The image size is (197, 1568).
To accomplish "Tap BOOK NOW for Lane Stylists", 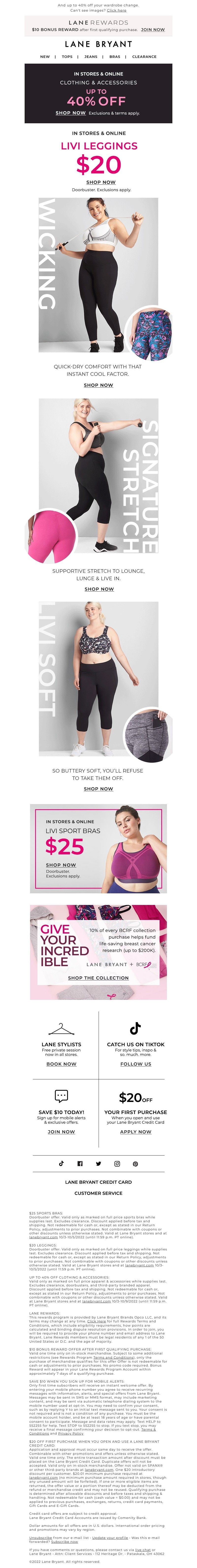I will (61, 1063).
